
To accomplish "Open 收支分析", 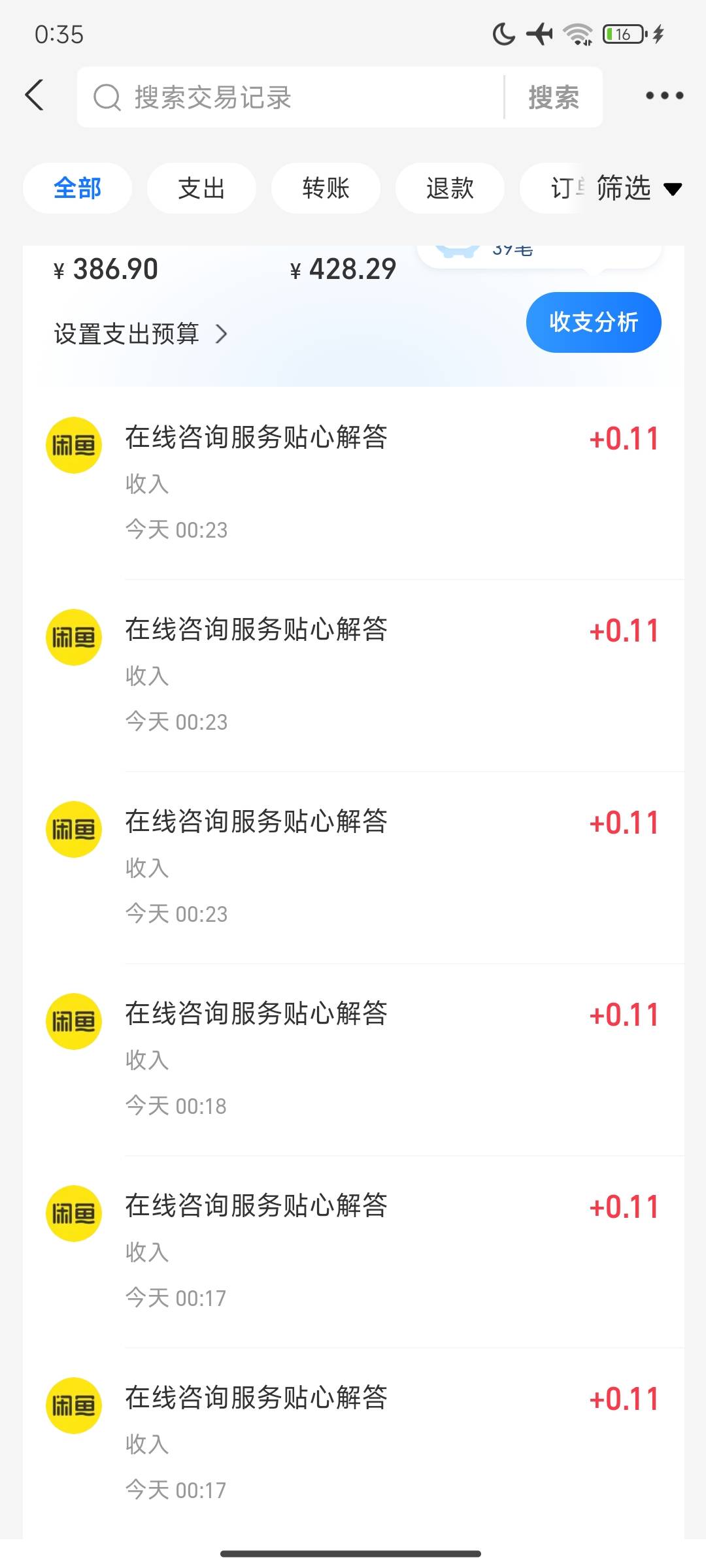I will tap(593, 322).
